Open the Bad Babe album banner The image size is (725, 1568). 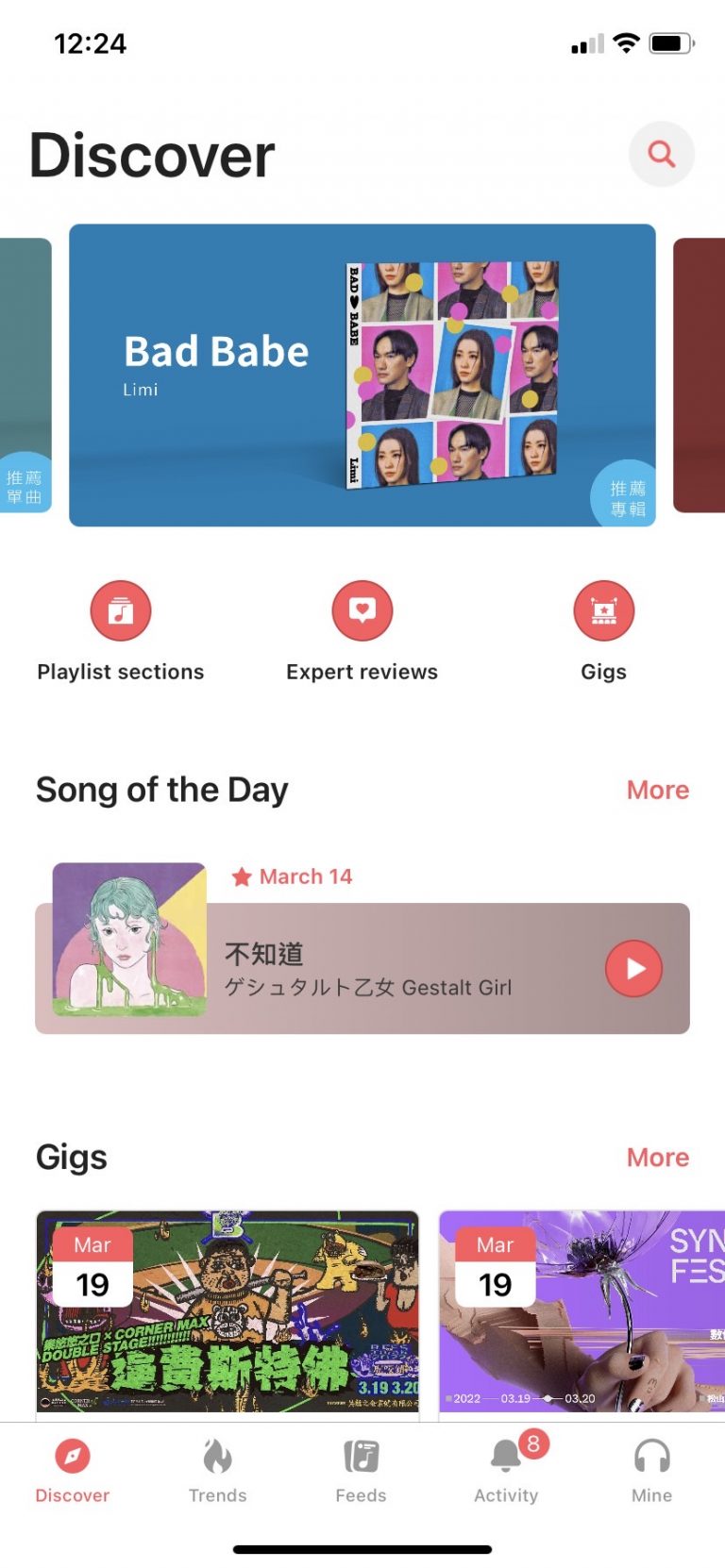[362, 375]
